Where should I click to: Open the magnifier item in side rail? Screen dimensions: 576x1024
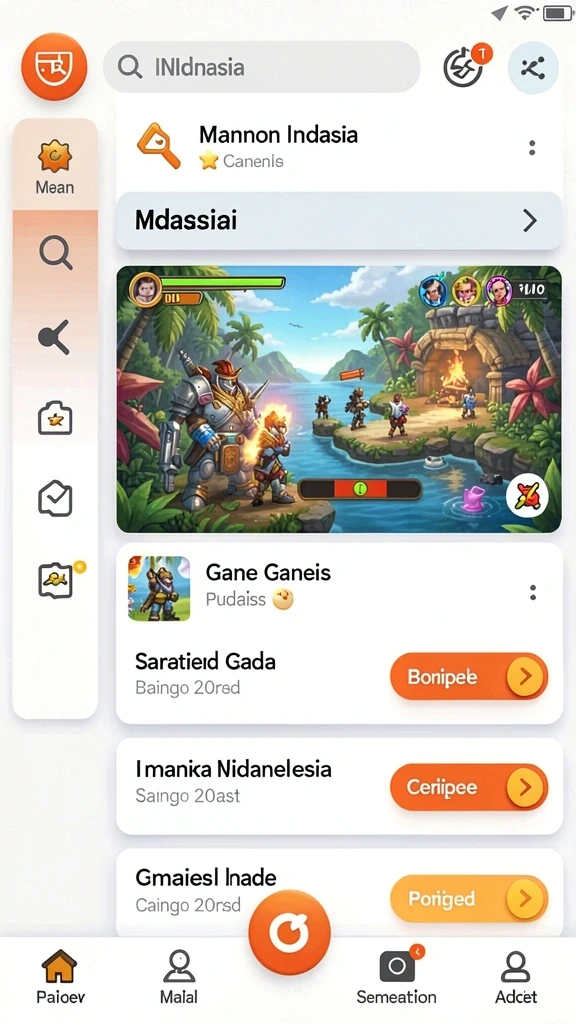click(x=56, y=252)
